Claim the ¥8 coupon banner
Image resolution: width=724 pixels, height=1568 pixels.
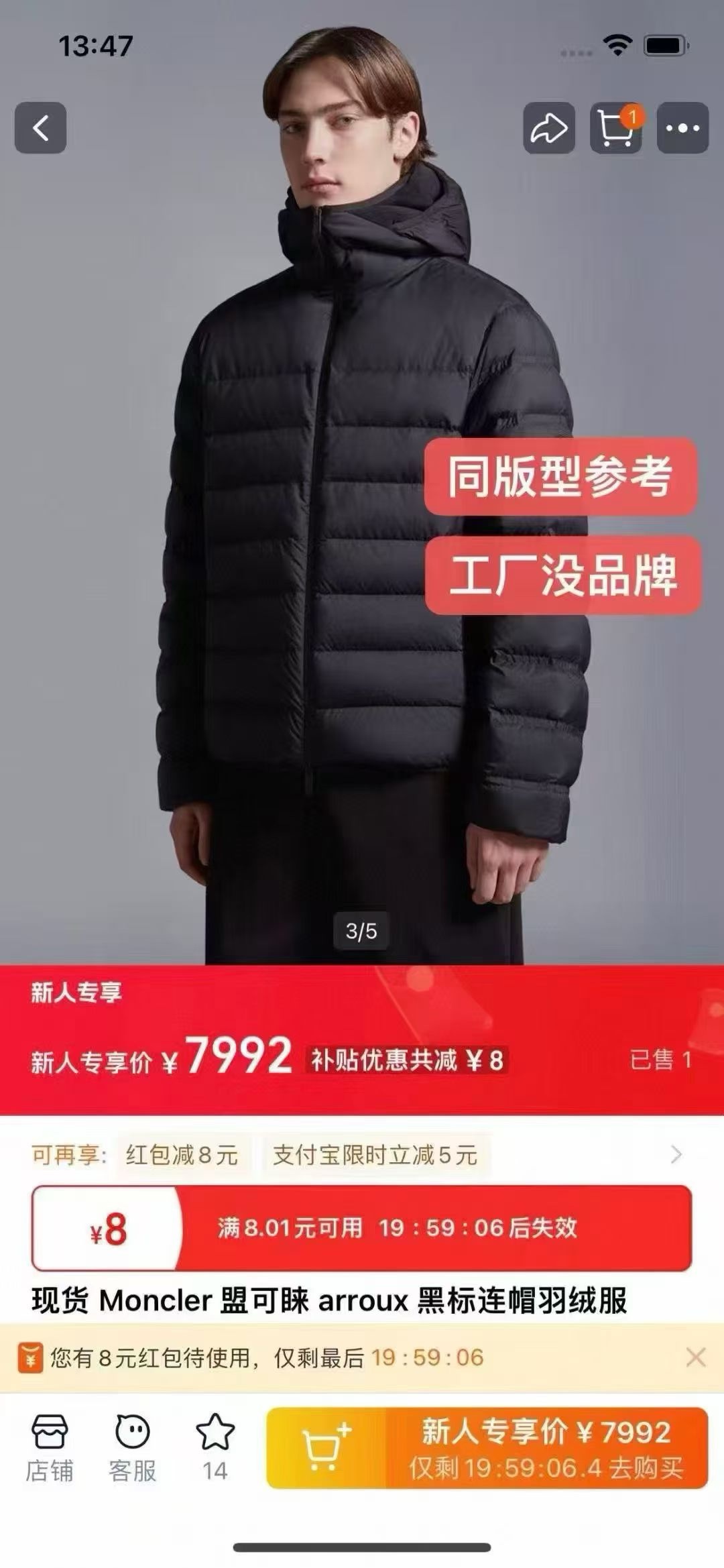coord(362,1227)
